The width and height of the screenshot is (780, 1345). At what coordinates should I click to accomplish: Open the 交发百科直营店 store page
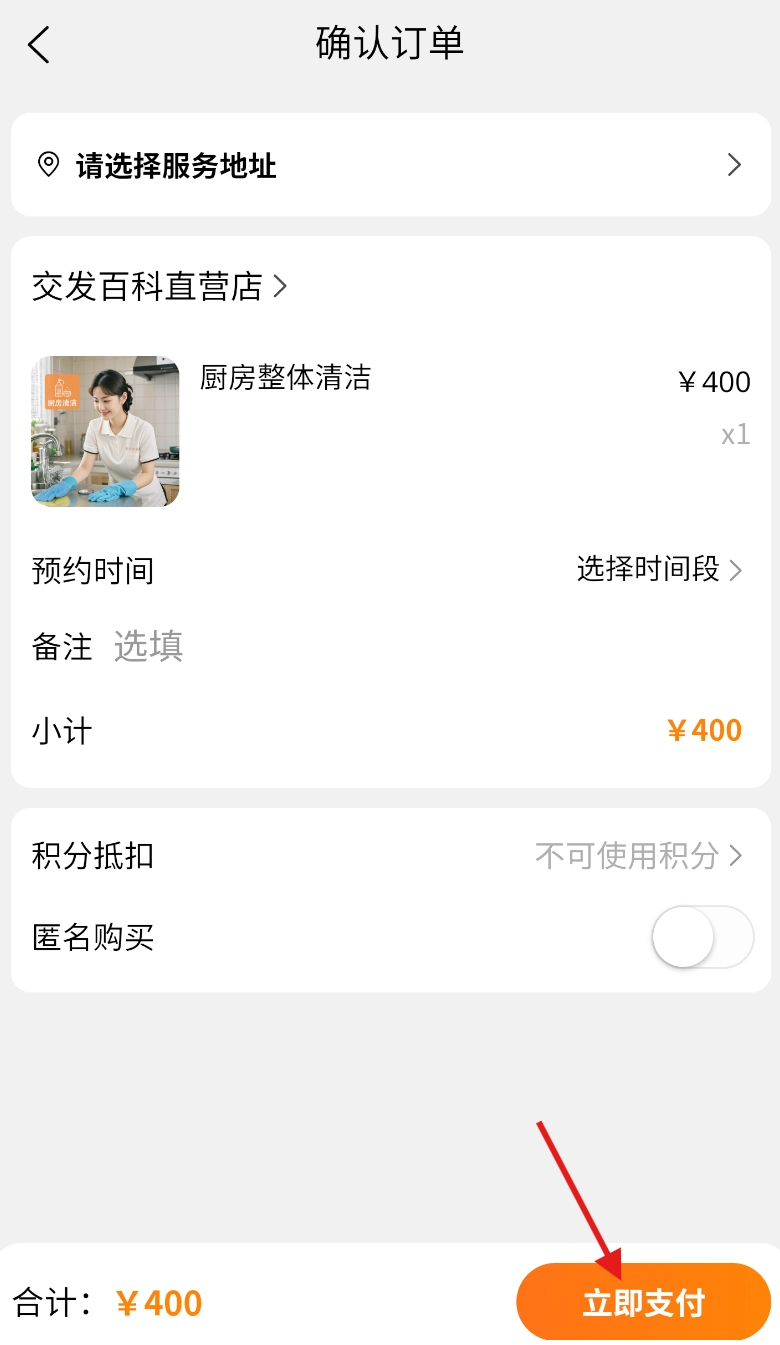(x=160, y=287)
